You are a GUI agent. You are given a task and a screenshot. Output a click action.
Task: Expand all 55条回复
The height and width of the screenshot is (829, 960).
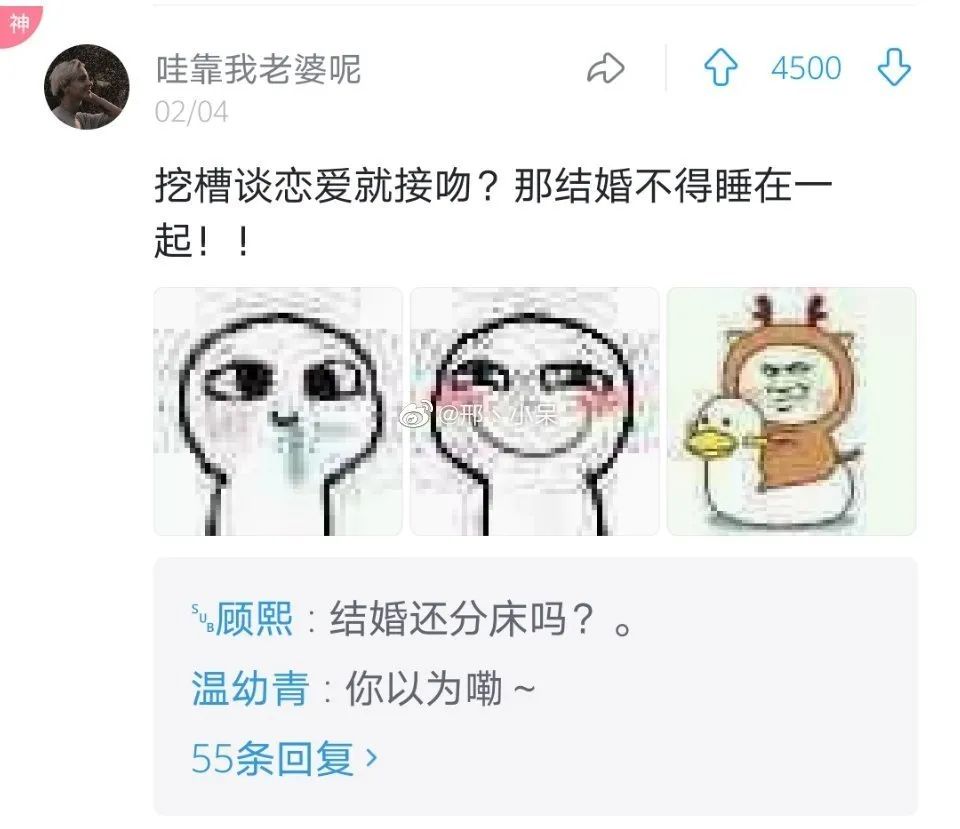tap(285, 759)
